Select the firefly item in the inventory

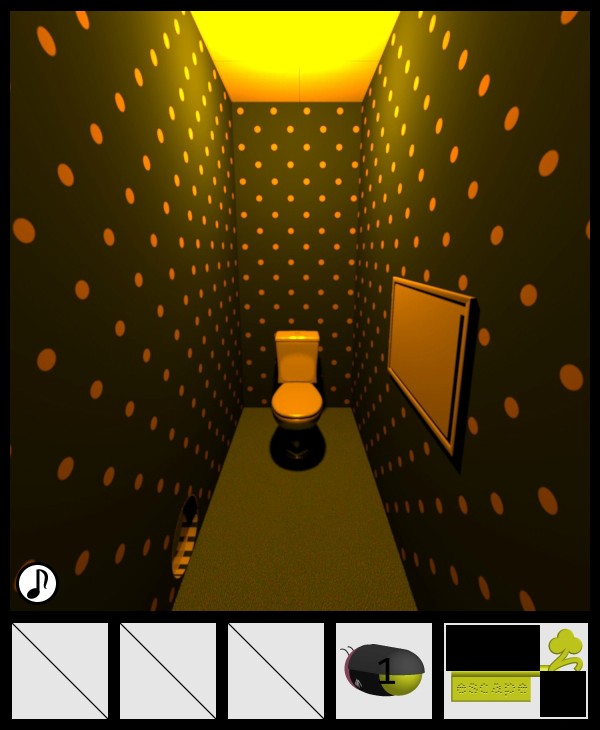pos(384,670)
